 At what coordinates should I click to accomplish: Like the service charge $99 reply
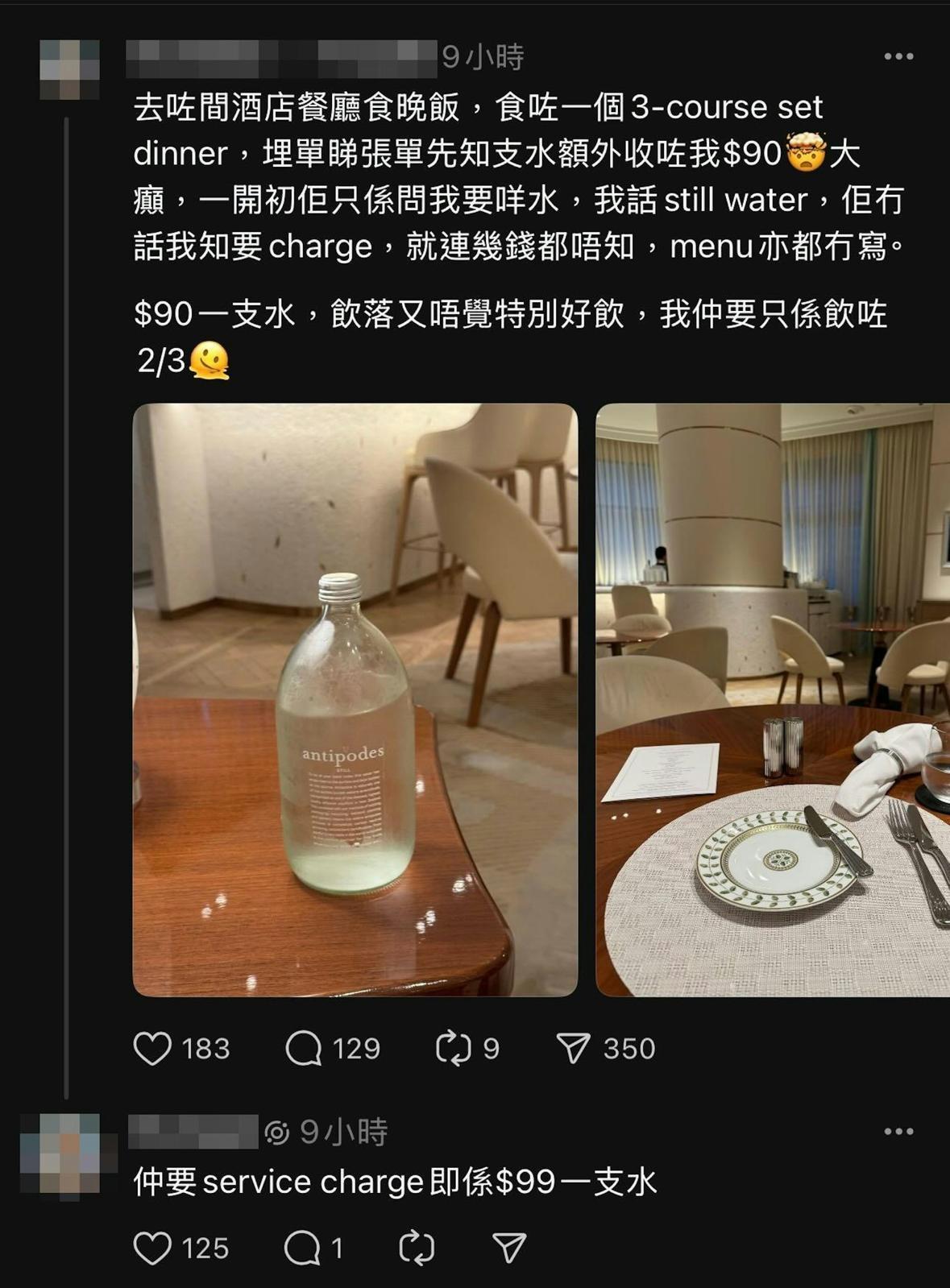pyautogui.click(x=153, y=1248)
